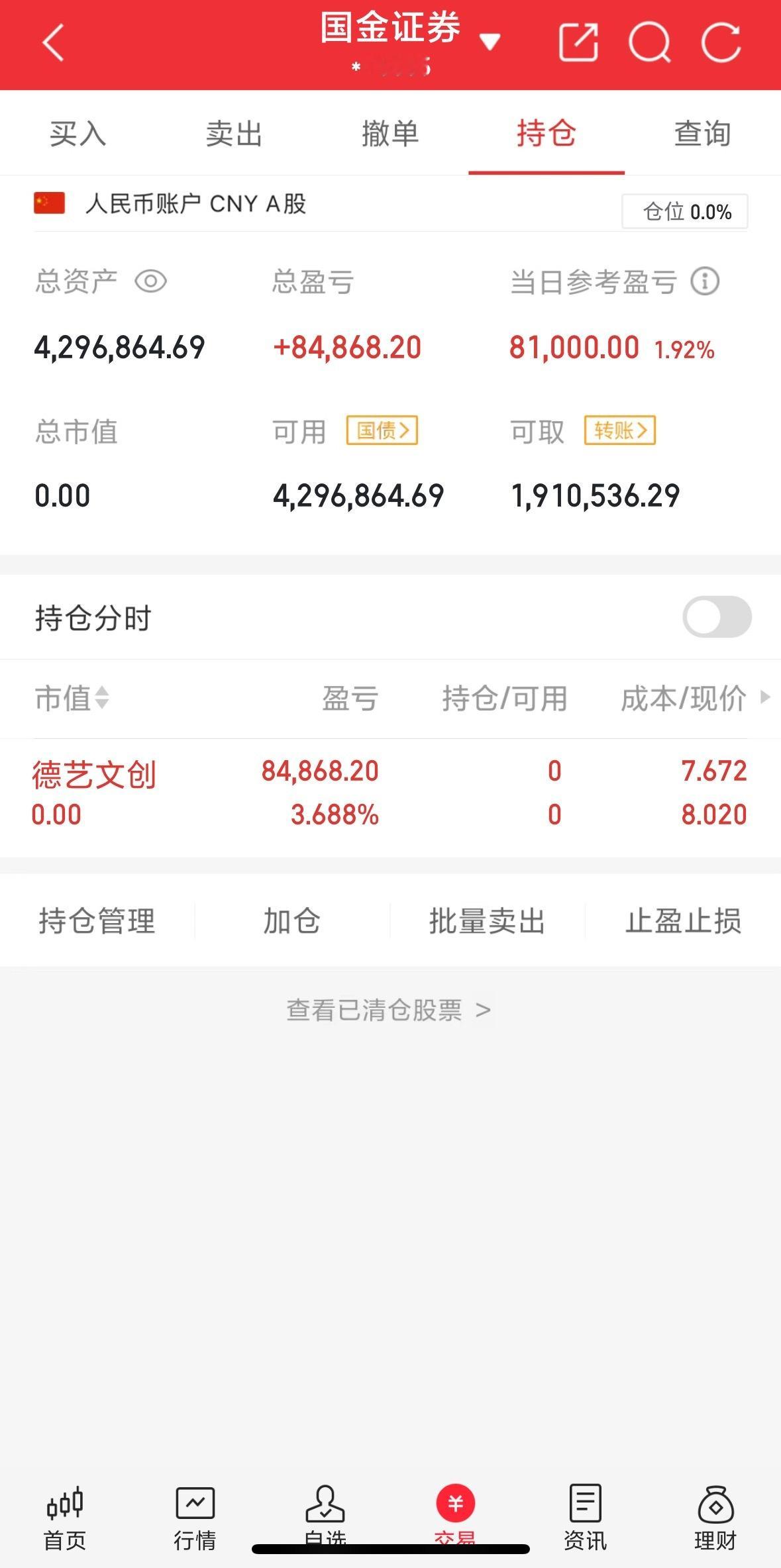
Task: Switch to the 查询 tab
Action: tap(702, 132)
